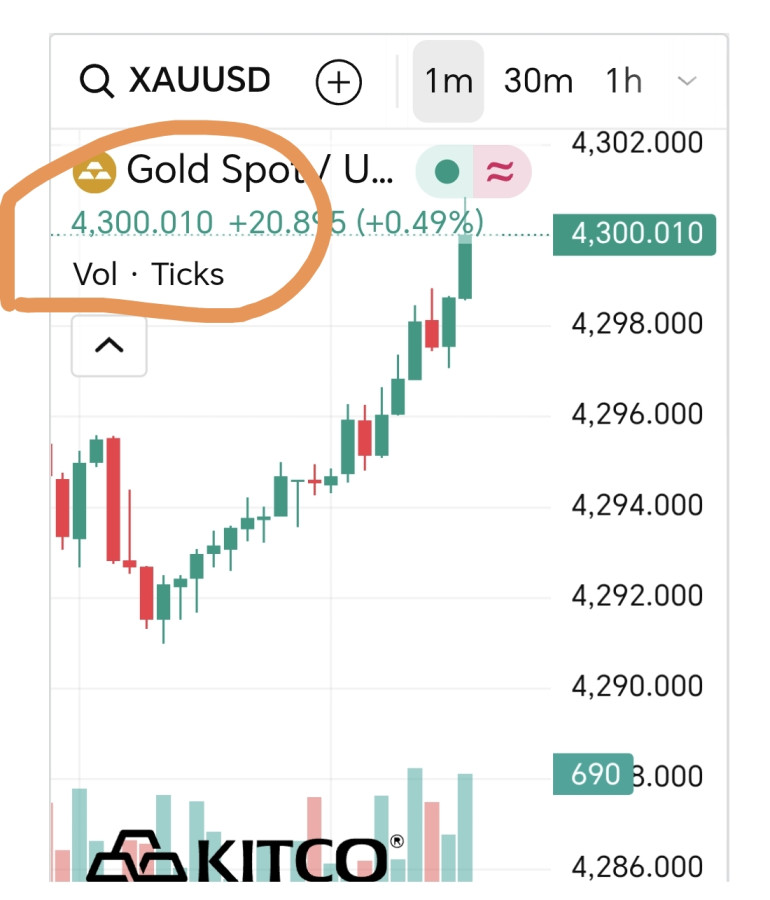Expand the timeframe dropdown chevron
This screenshot has width=770, height=900.
(x=687, y=81)
